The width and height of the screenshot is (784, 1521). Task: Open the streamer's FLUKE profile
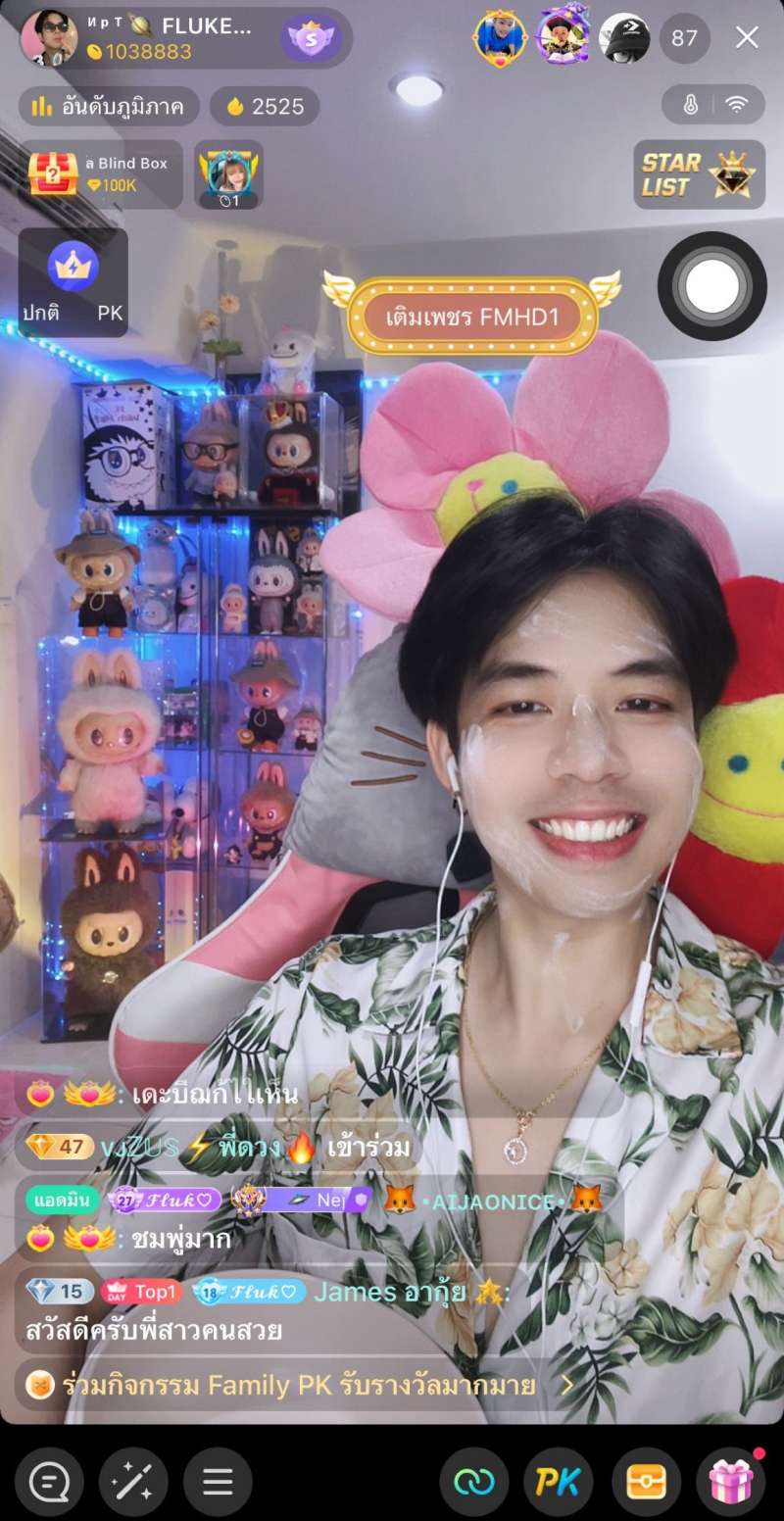[x=49, y=38]
